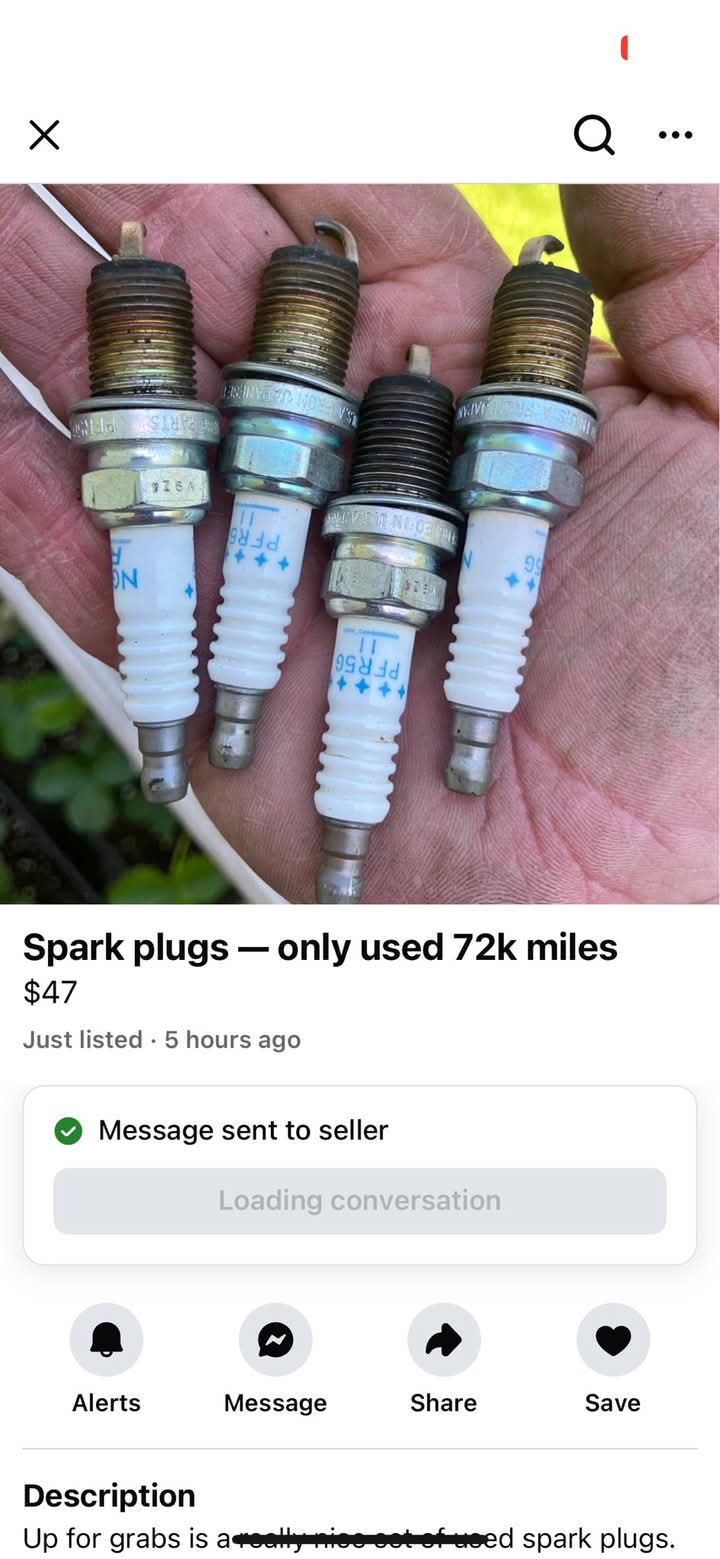Share this spark plugs listing
The image size is (720, 1559).
pyautogui.click(x=444, y=1340)
